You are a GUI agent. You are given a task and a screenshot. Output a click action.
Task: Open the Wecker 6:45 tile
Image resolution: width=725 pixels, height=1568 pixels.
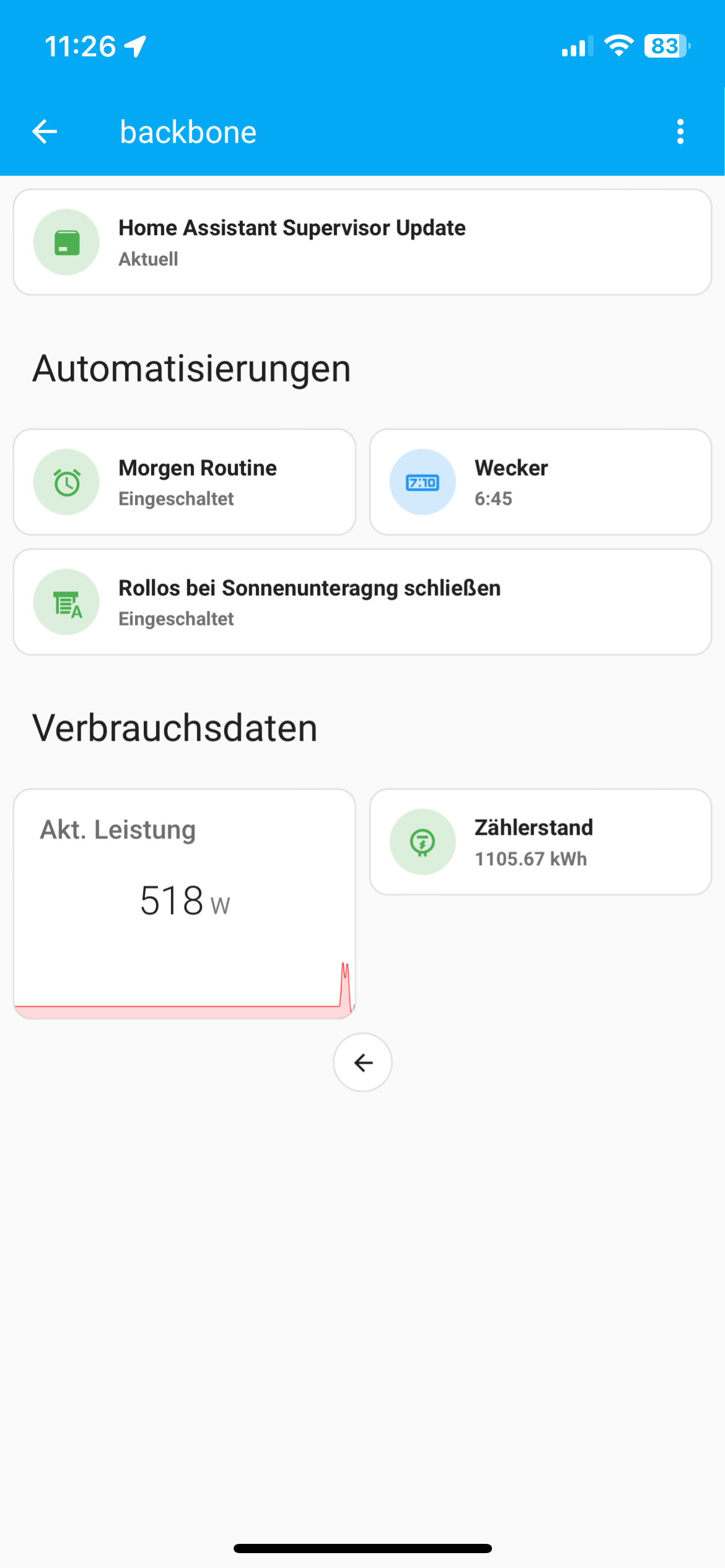[540, 482]
